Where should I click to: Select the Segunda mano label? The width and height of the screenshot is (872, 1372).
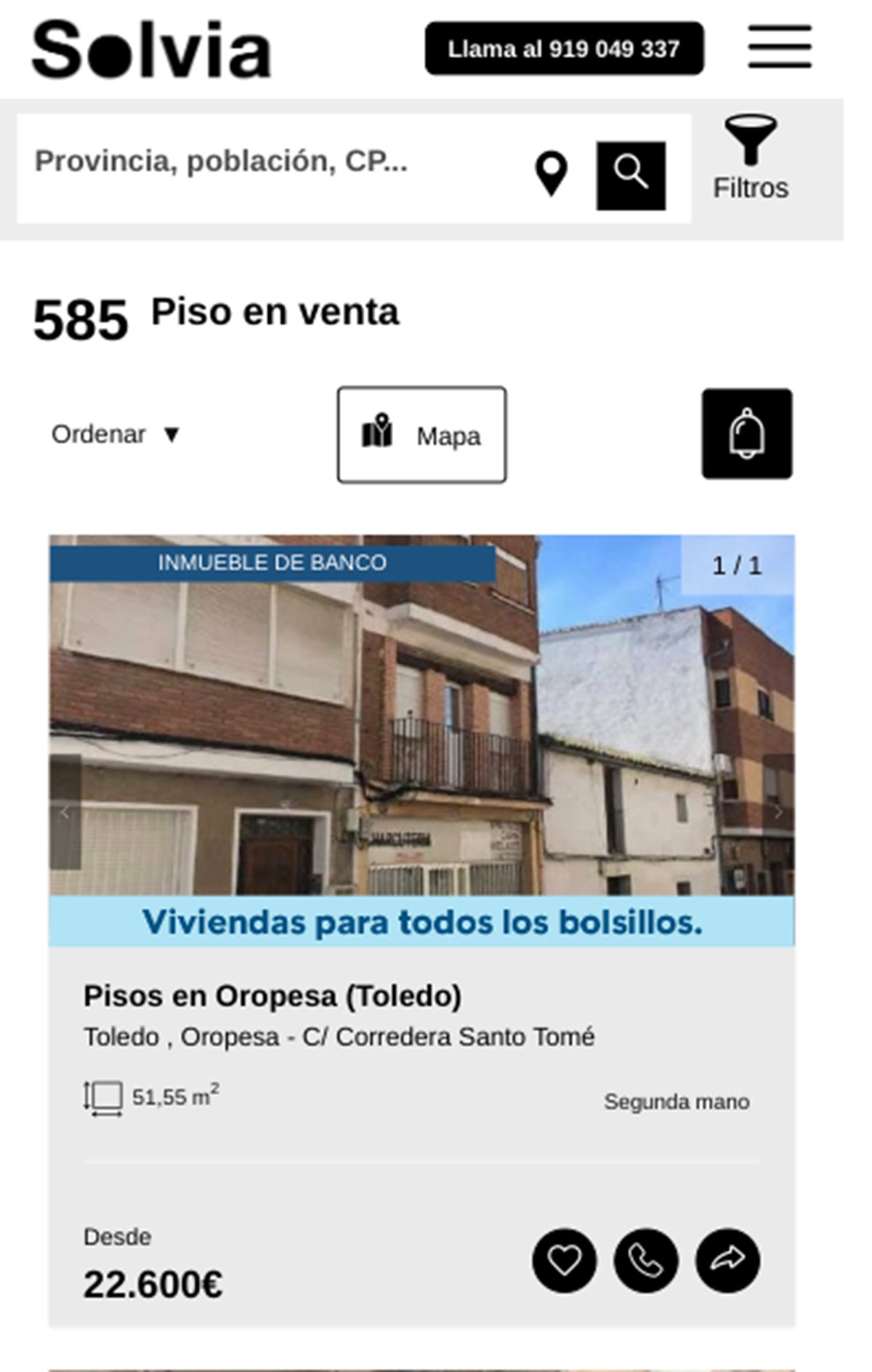pos(676,1102)
